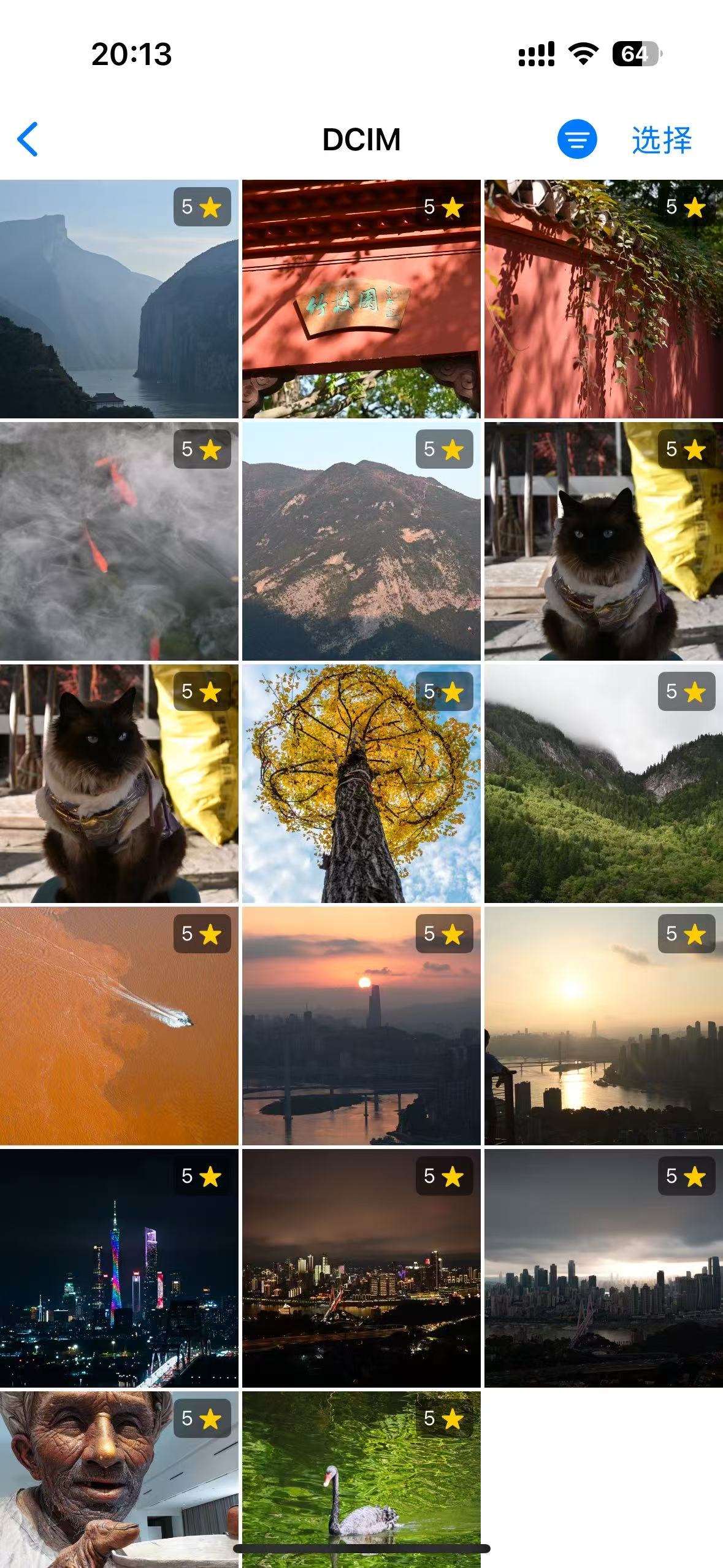Screen dimensions: 723x1568
Task: View the cloudy daytime skyline photo
Action: click(603, 1268)
